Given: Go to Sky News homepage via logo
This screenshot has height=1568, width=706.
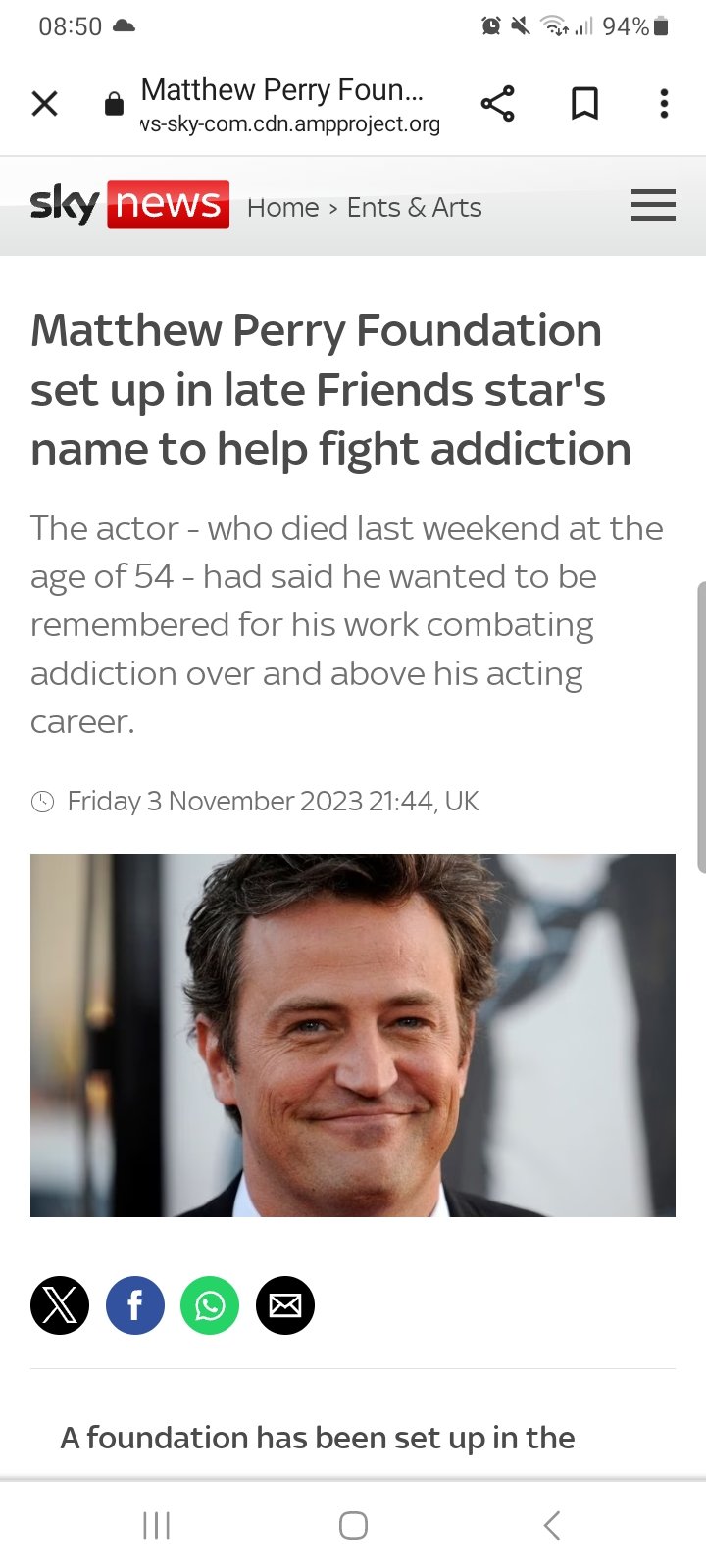Looking at the screenshot, I should 129,205.
